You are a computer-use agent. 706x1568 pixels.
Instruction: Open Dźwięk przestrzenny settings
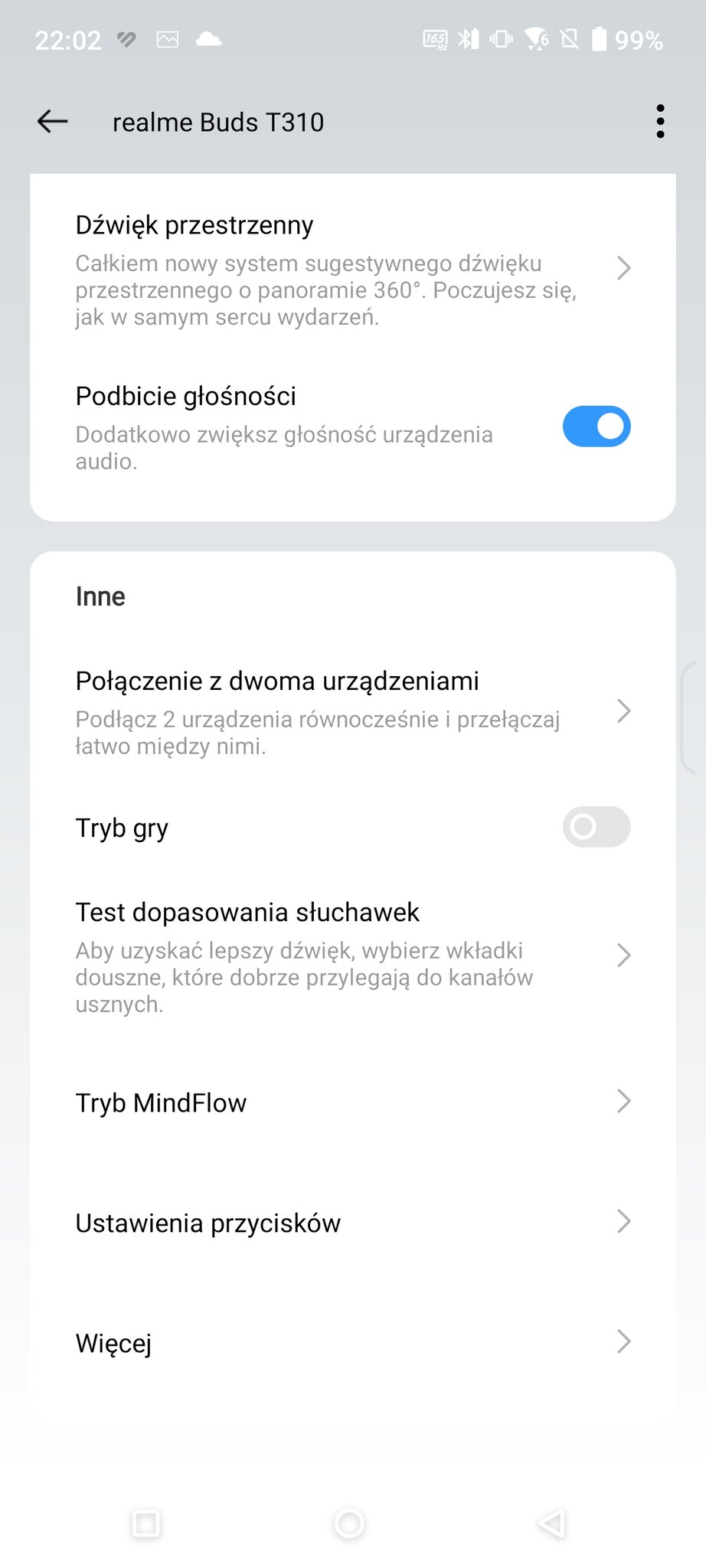(353, 269)
